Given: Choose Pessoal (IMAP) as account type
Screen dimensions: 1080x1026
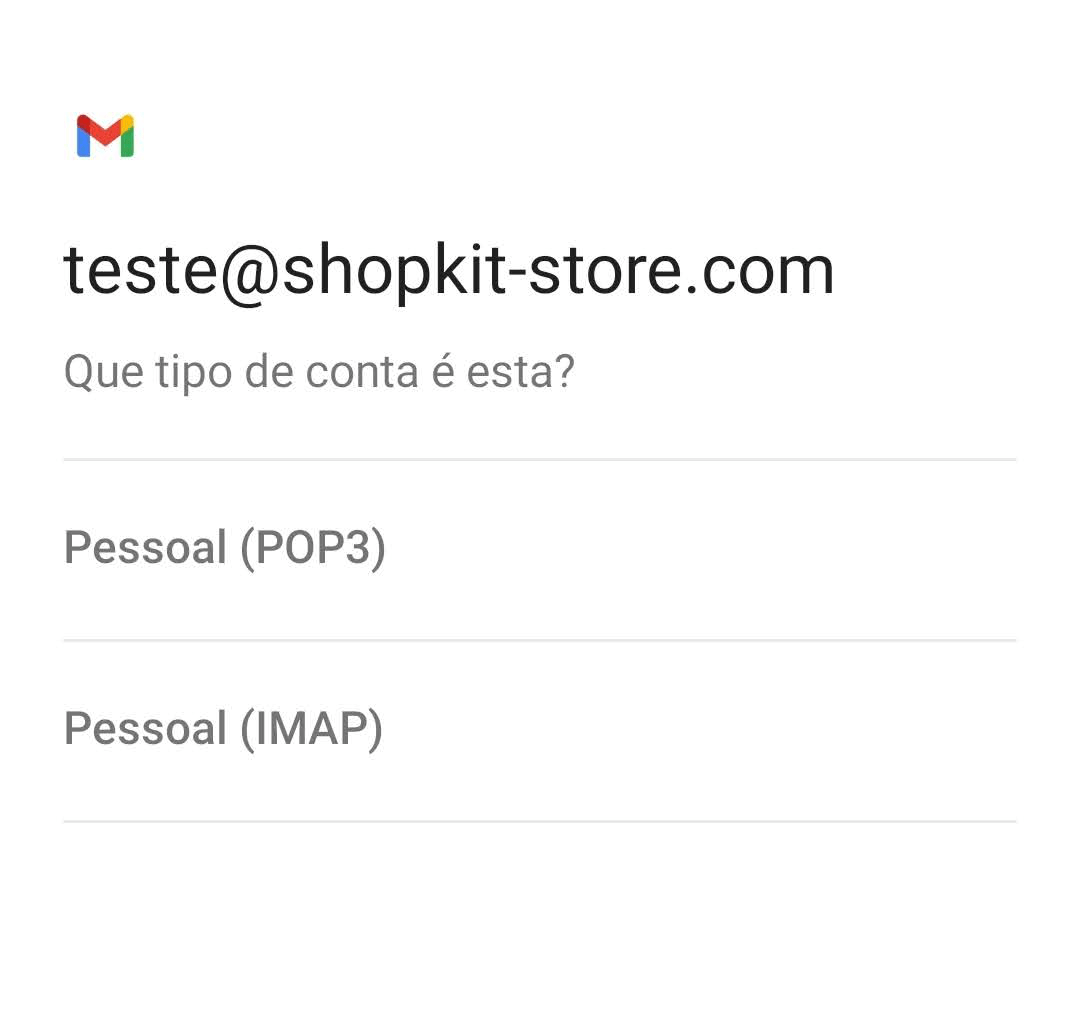Looking at the screenshot, I should pos(224,729).
